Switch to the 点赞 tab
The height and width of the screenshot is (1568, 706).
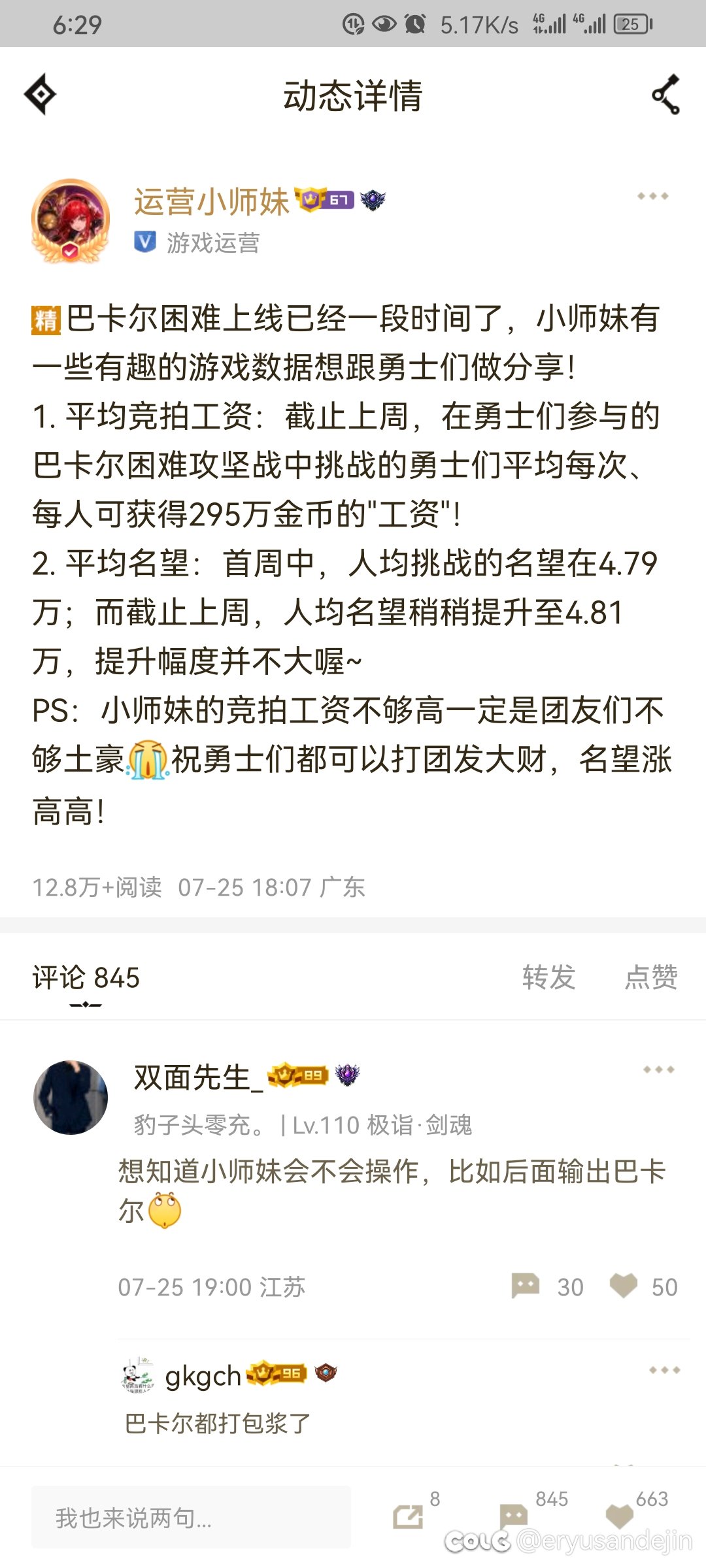(x=651, y=977)
